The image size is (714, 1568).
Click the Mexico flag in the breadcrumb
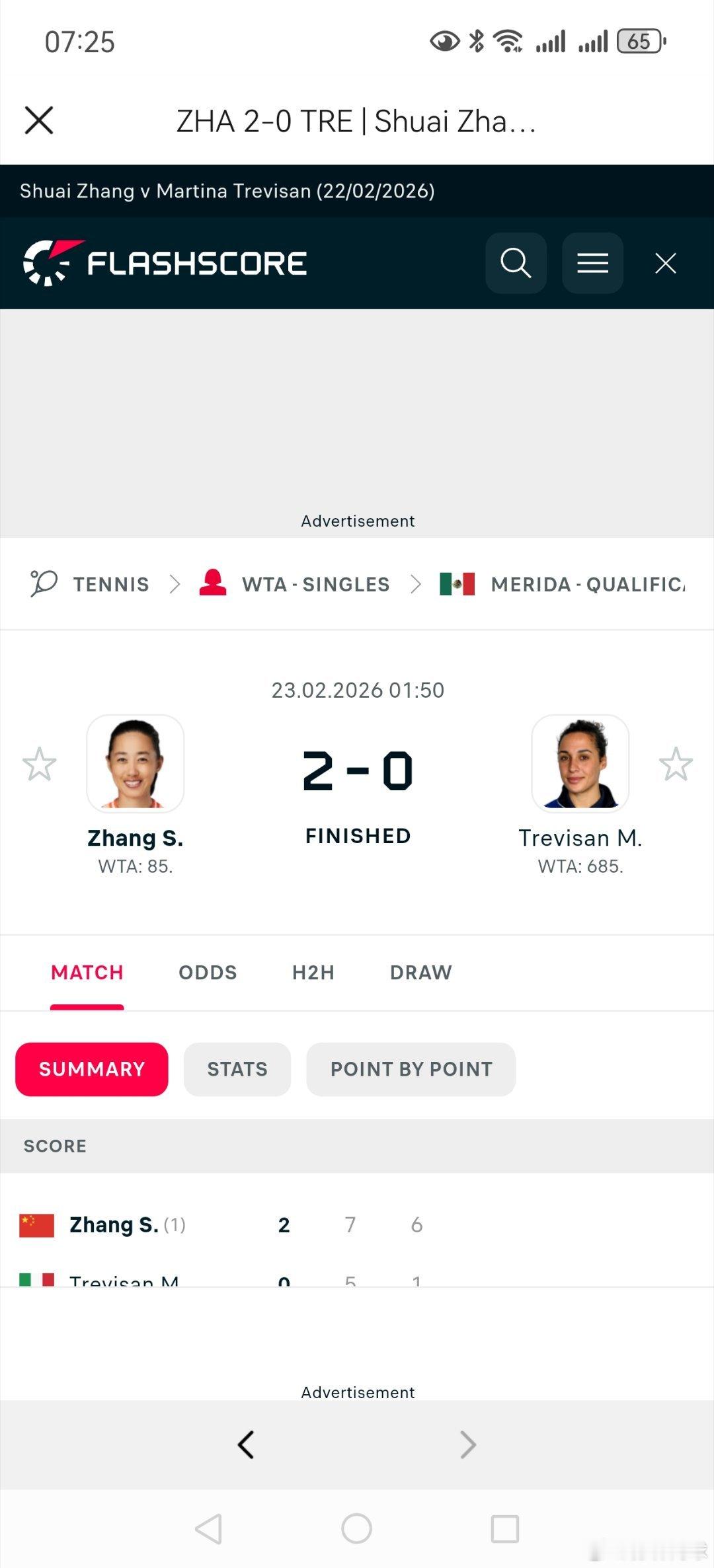pyautogui.click(x=457, y=584)
